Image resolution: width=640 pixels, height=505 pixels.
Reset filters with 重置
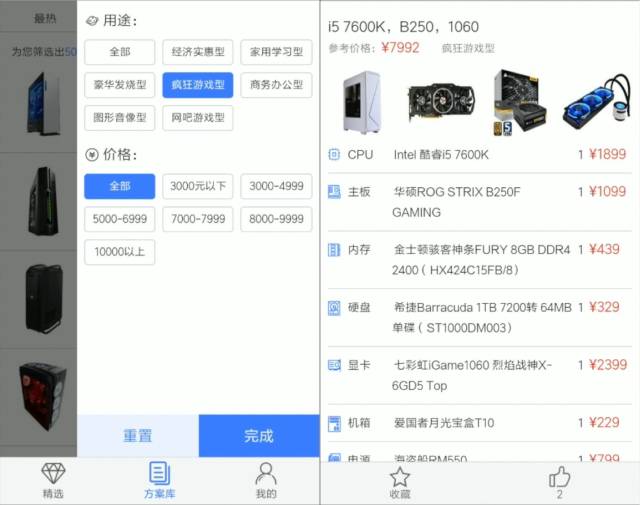tap(138, 436)
